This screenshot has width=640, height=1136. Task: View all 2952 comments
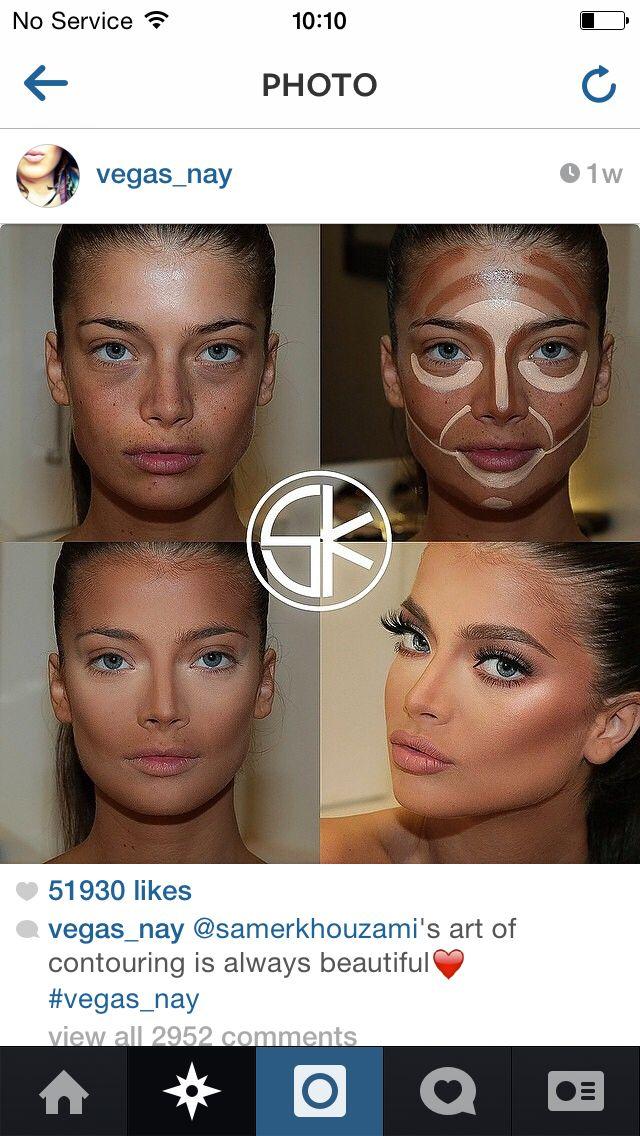[202, 1036]
